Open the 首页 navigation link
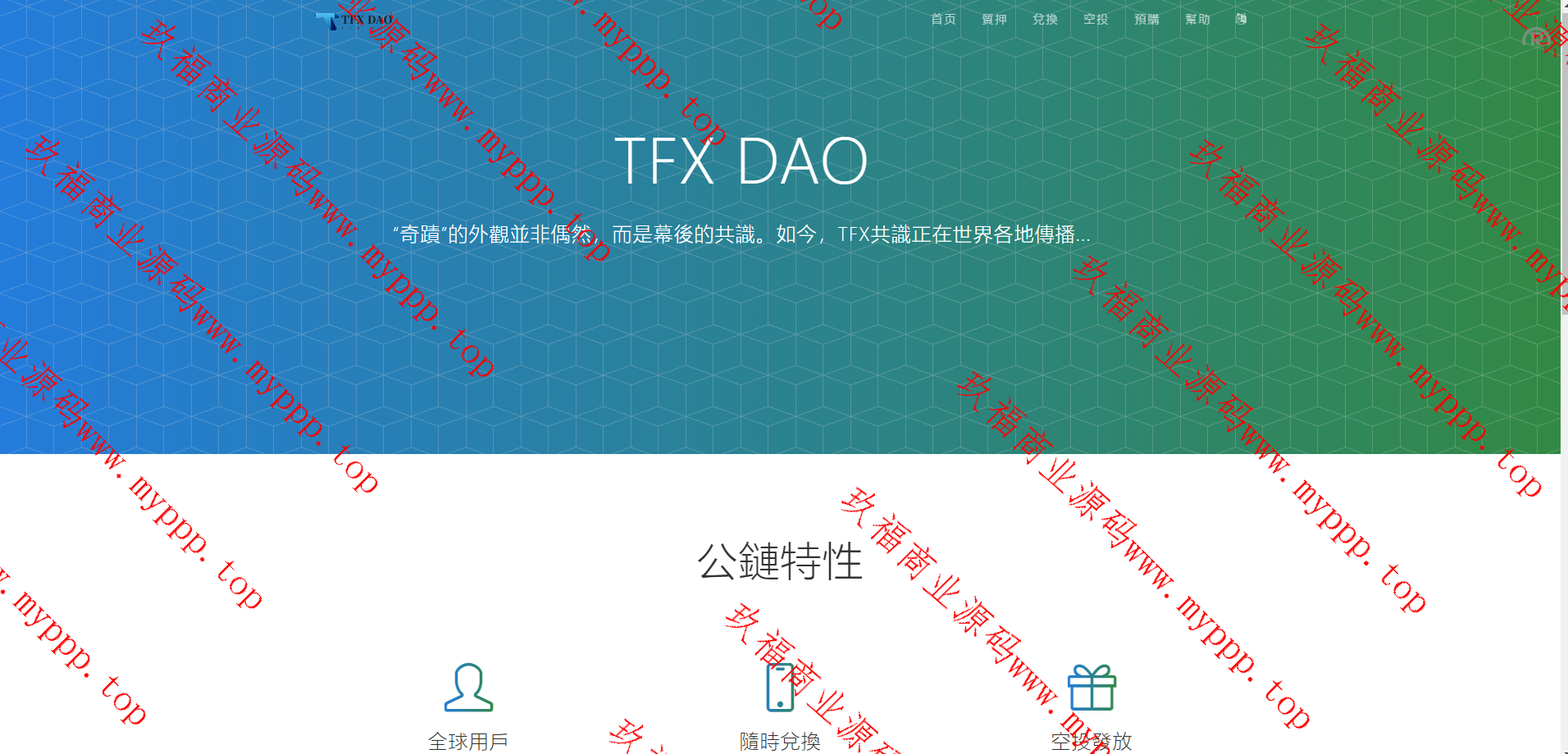The width and height of the screenshot is (1568, 754). (943, 19)
